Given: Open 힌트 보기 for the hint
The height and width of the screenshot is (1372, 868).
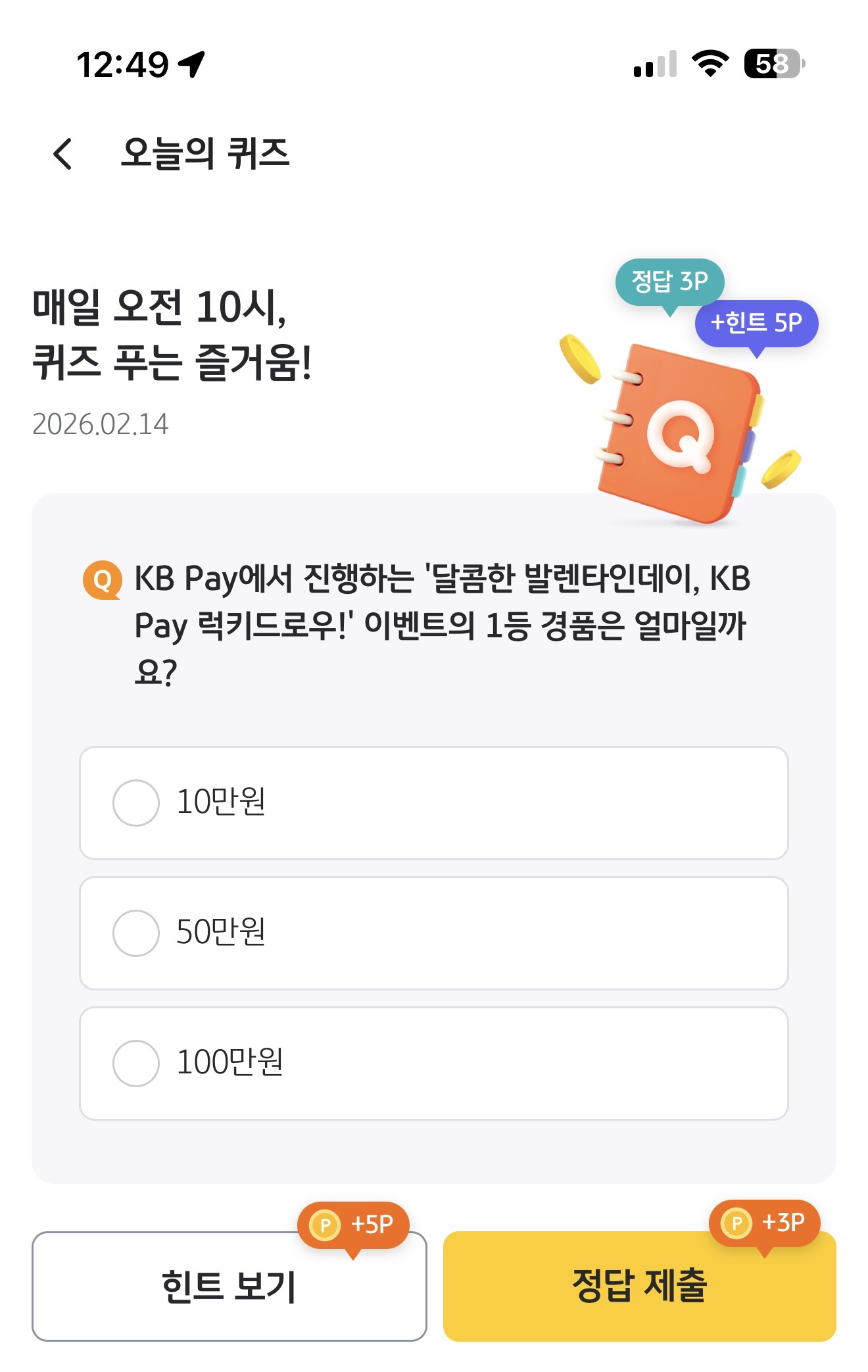Looking at the screenshot, I should tap(229, 1286).
